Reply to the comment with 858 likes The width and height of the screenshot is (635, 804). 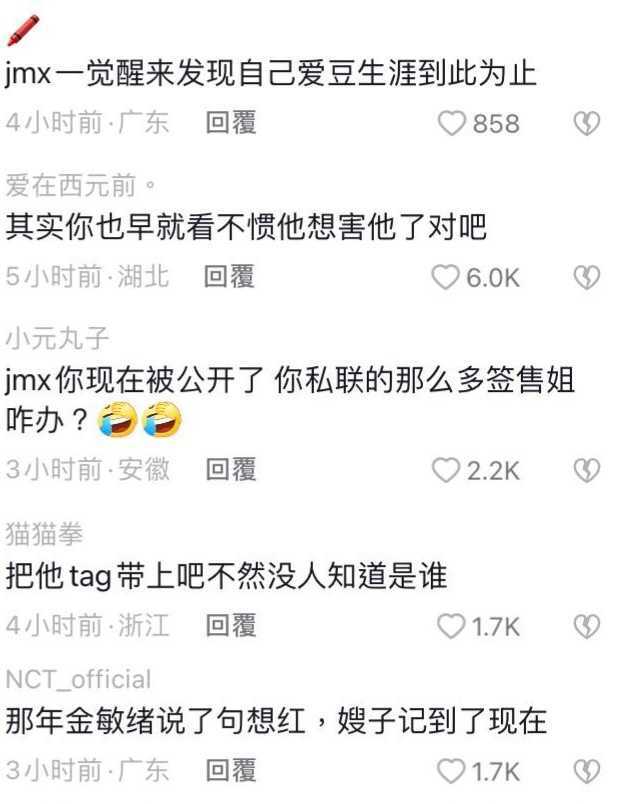click(230, 123)
